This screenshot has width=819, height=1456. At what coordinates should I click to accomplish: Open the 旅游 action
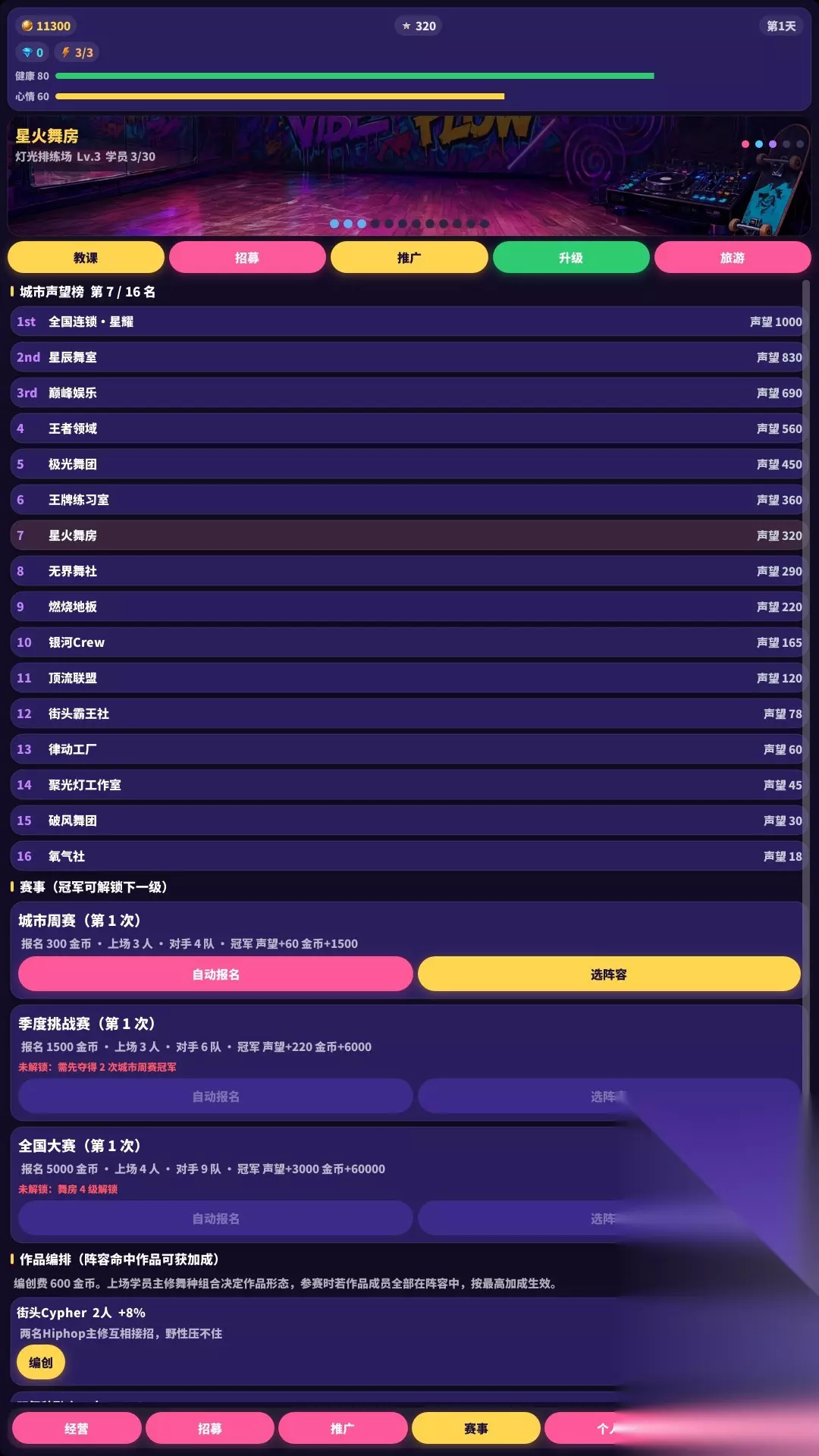(x=733, y=257)
